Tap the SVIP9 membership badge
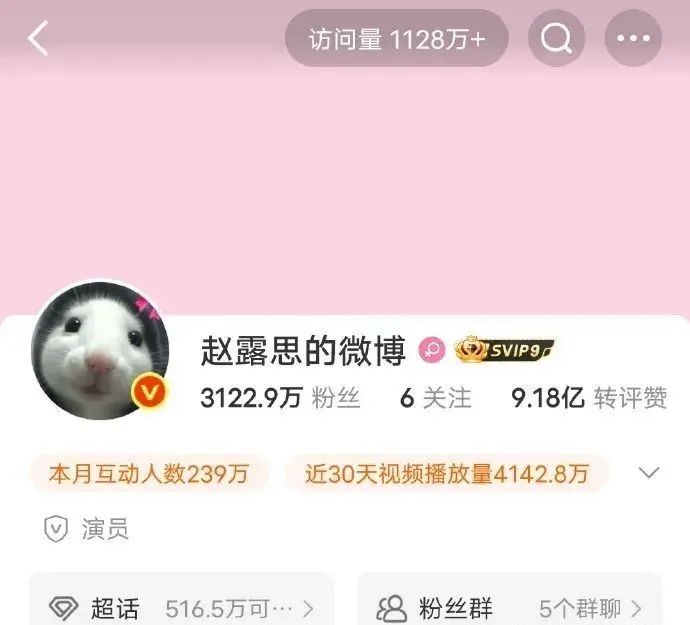Screen dimensions: 690x625 click(x=504, y=349)
